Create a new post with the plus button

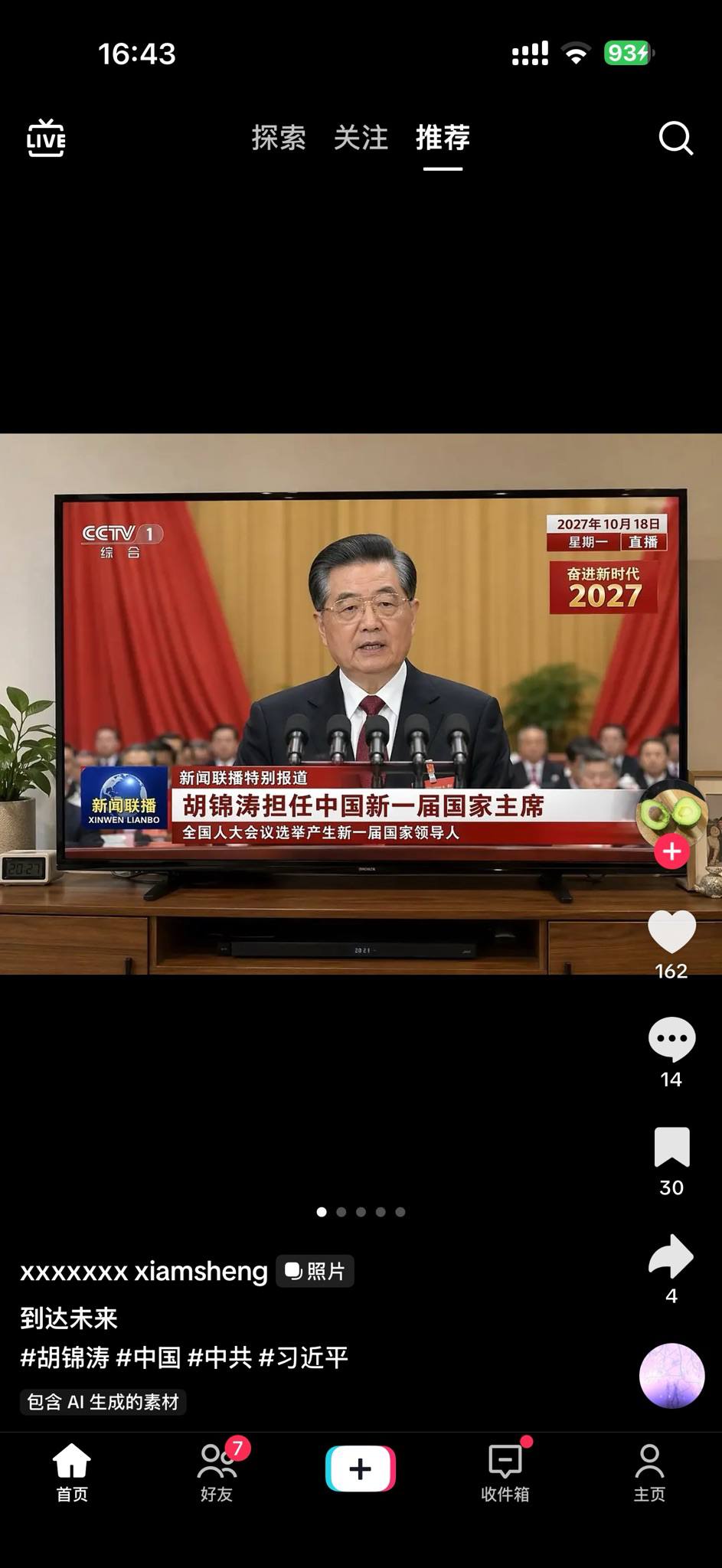click(361, 1468)
